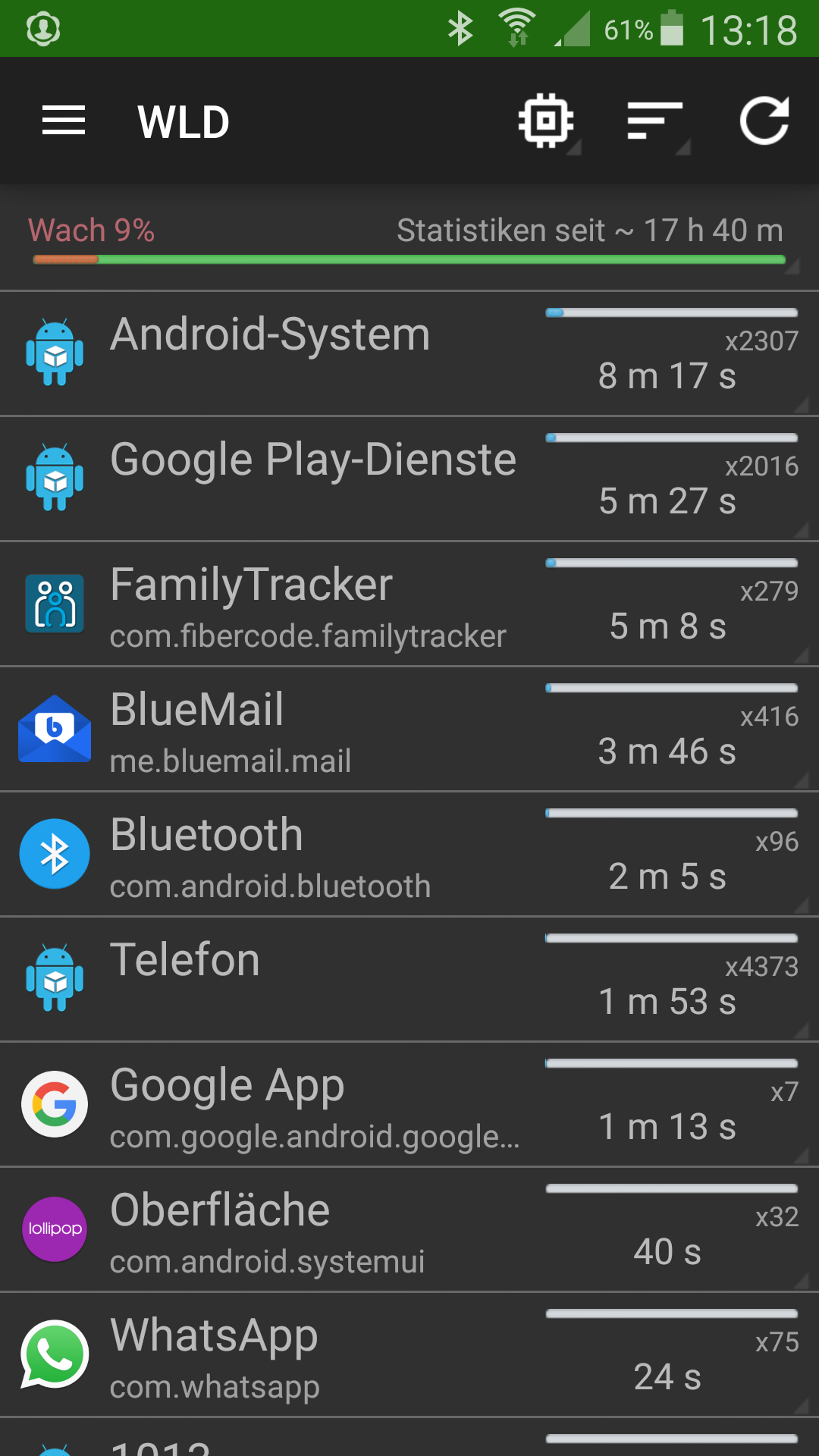Select the WhatsApp row
819x1456 pixels.
(409, 1354)
